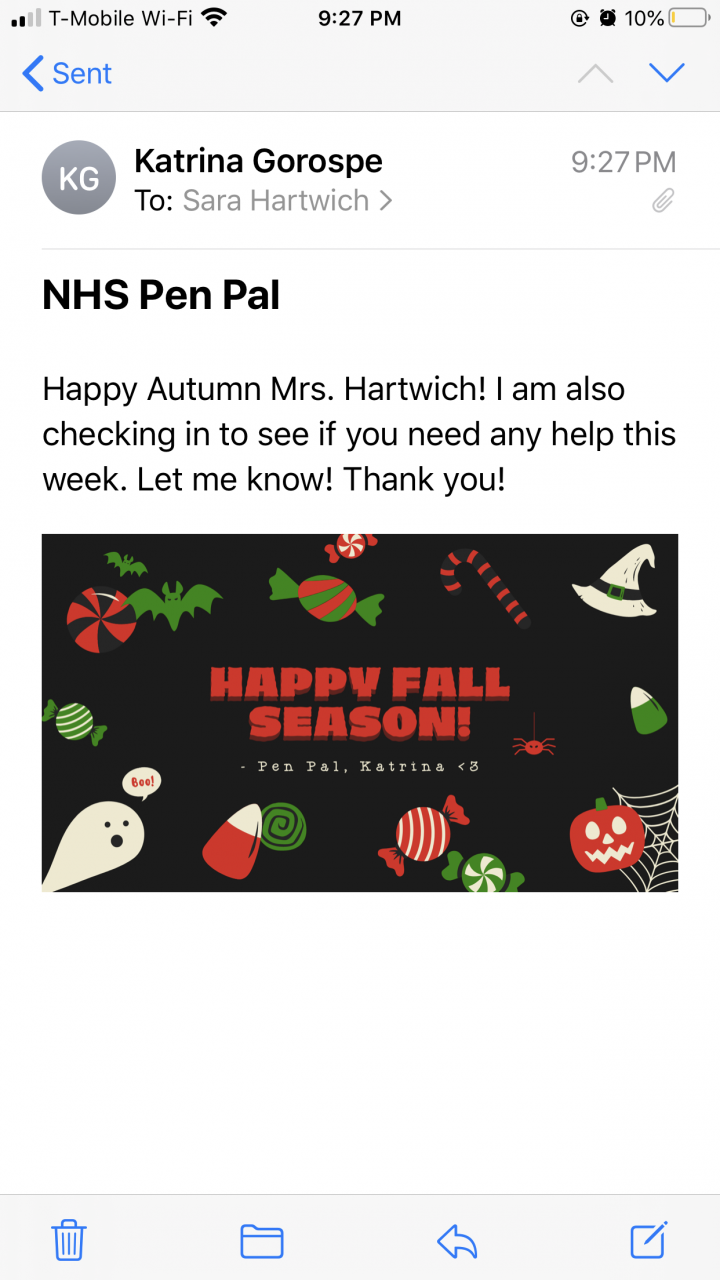Screen dimensions: 720x1280
Task: Delete this email with trash icon
Action: coord(69,1240)
